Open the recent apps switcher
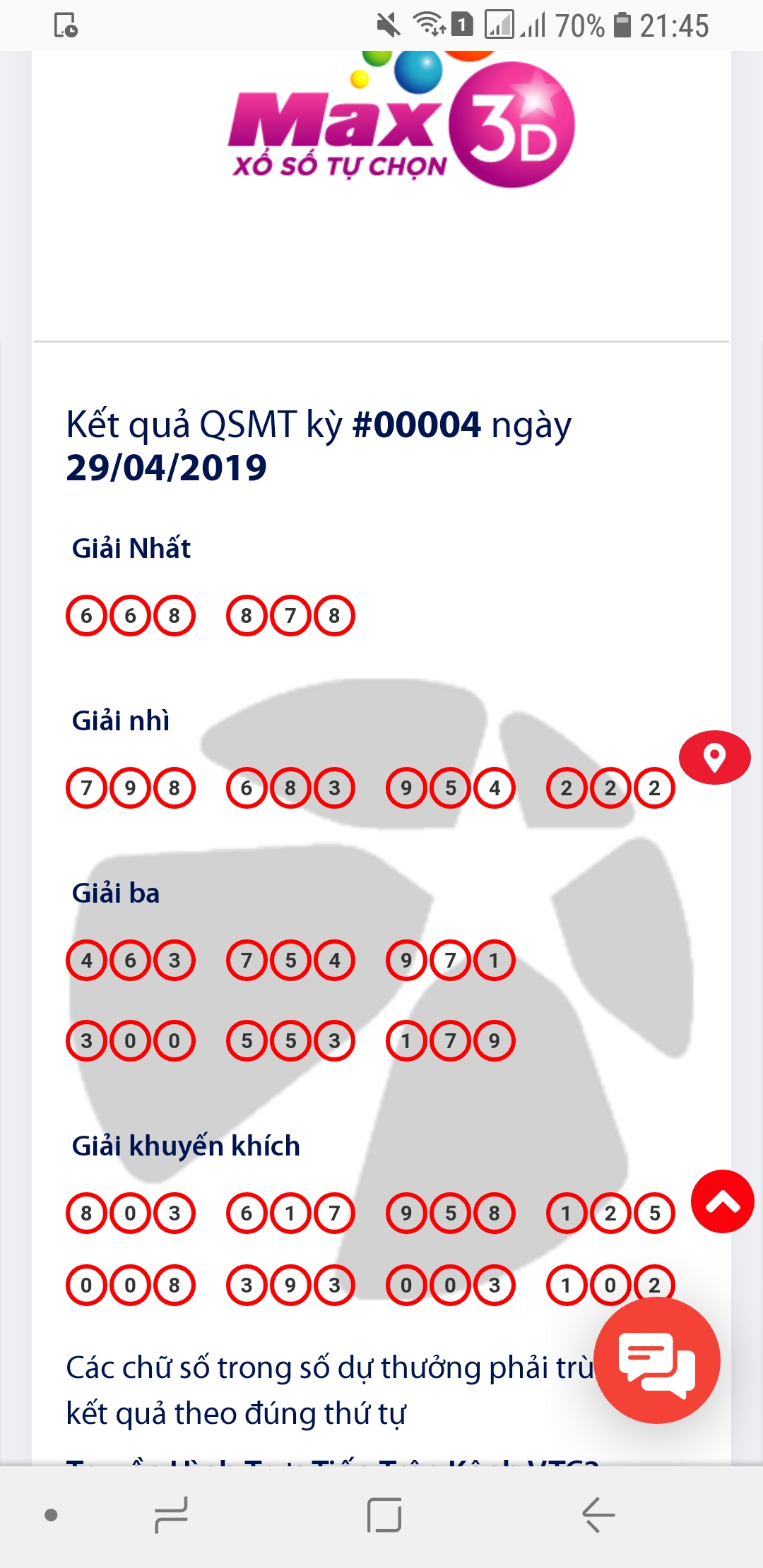This screenshot has width=763, height=1568. [171, 1515]
